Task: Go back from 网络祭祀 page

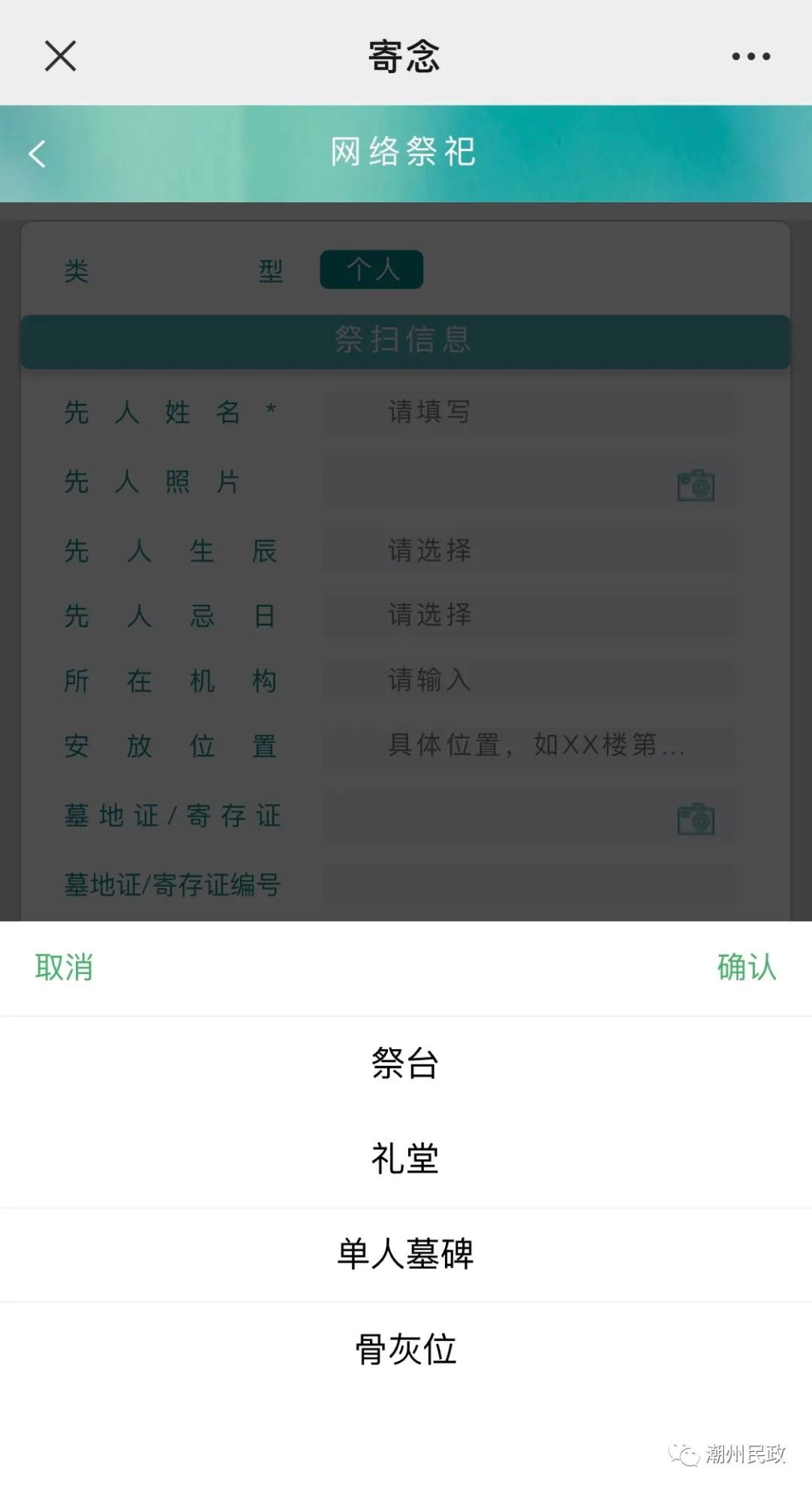Action: pyautogui.click(x=37, y=154)
